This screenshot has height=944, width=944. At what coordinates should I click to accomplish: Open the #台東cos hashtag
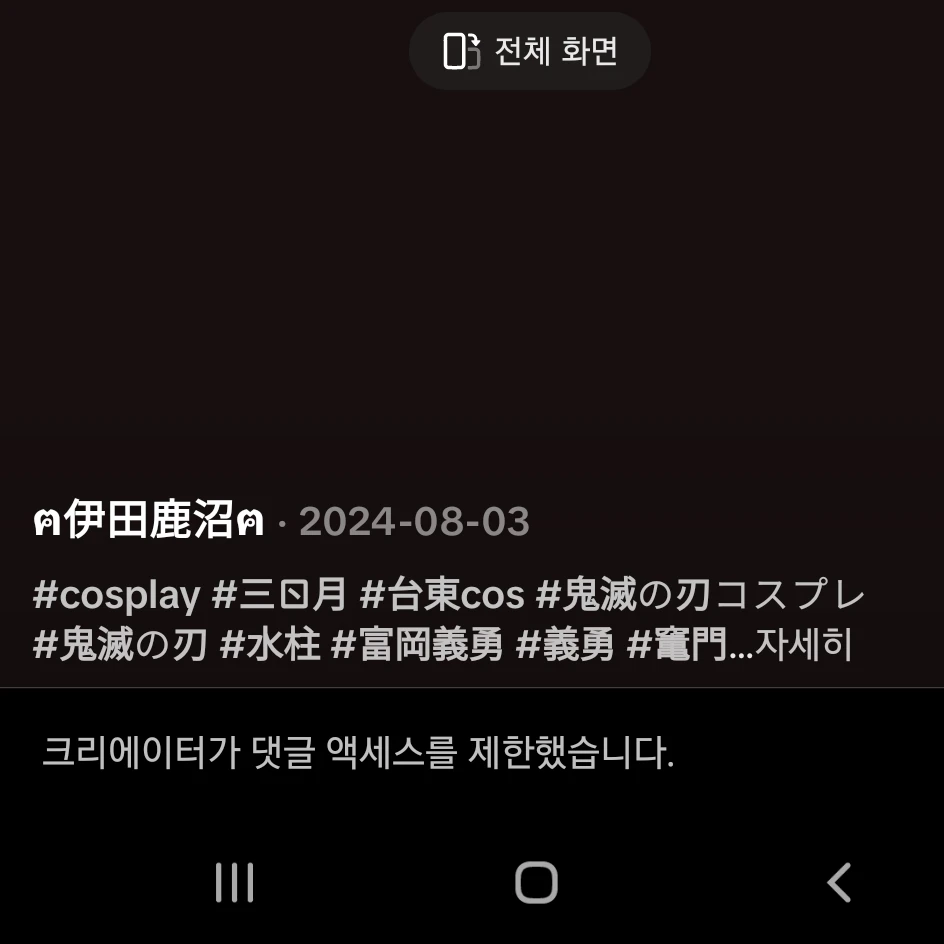click(x=442, y=596)
